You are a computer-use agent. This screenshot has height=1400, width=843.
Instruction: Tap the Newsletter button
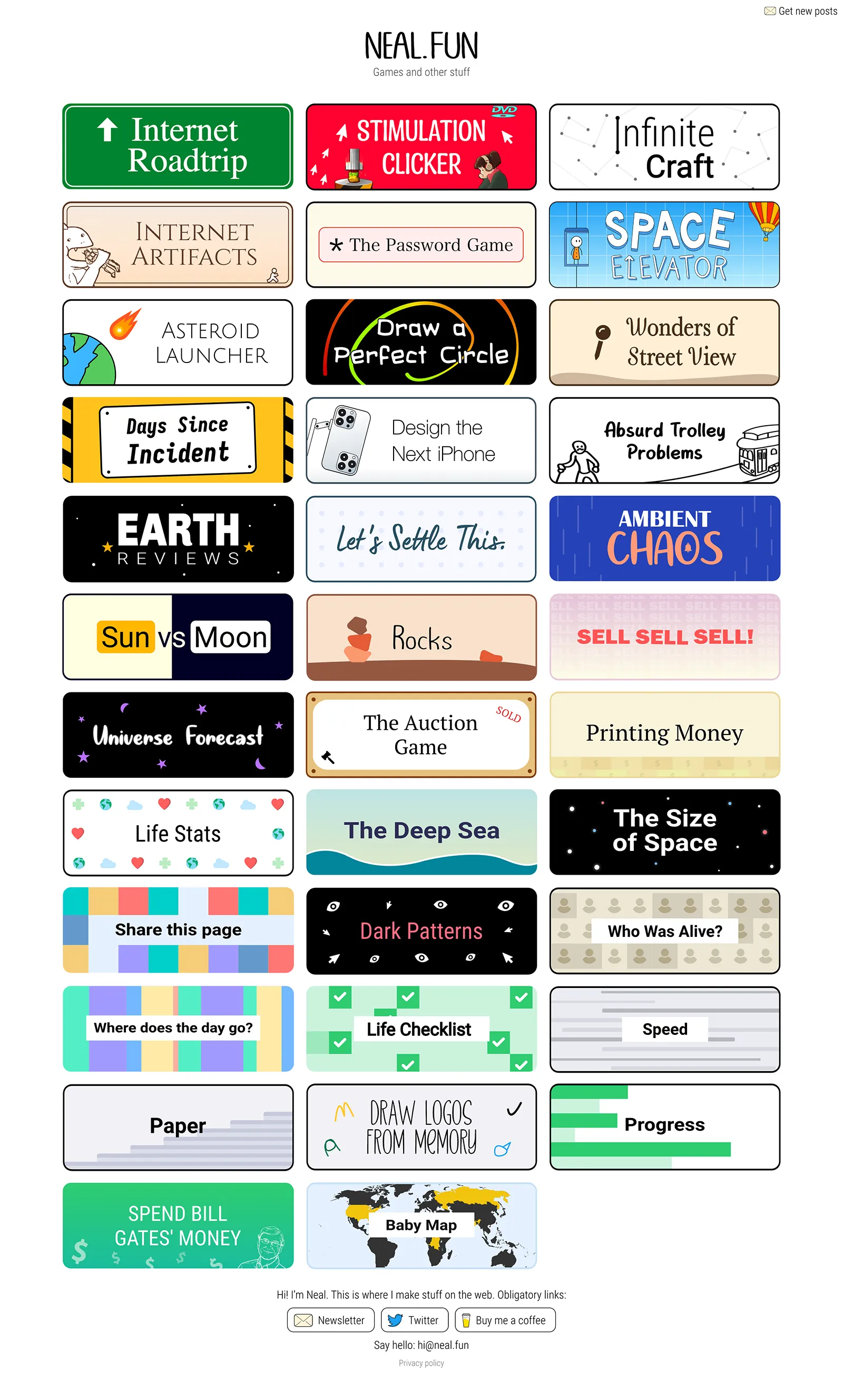tap(330, 1320)
